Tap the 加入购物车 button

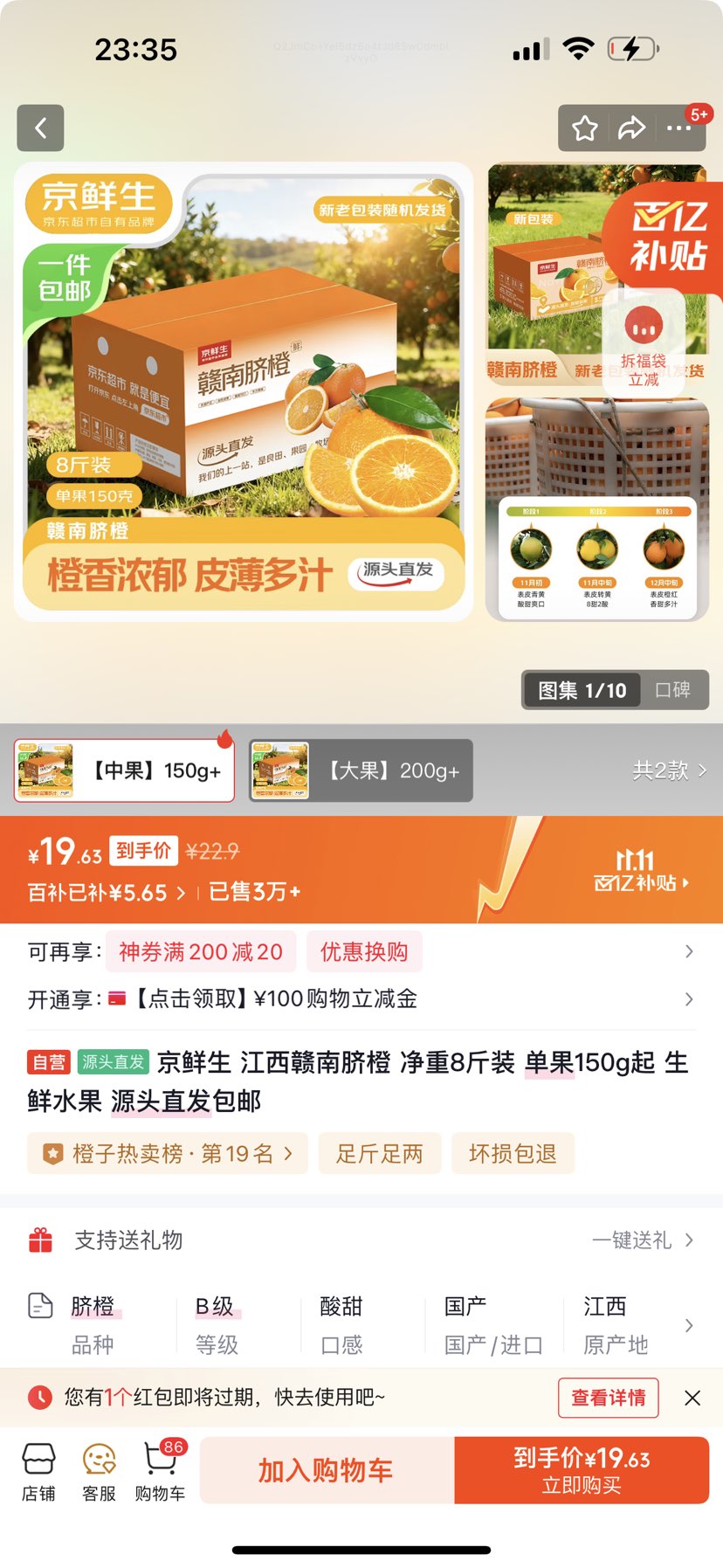pos(326,1470)
